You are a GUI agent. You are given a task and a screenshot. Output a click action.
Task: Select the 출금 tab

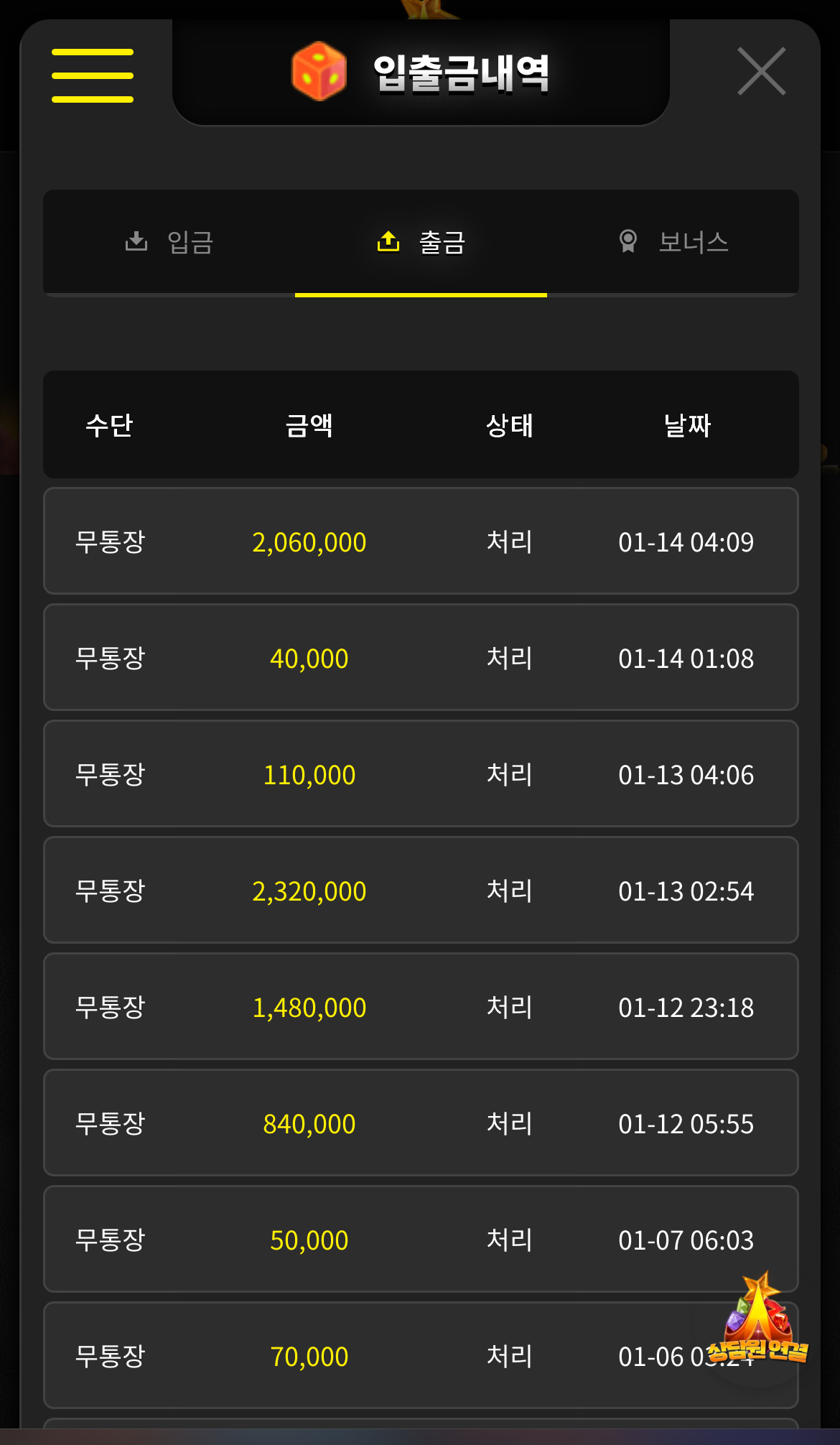[x=421, y=242]
